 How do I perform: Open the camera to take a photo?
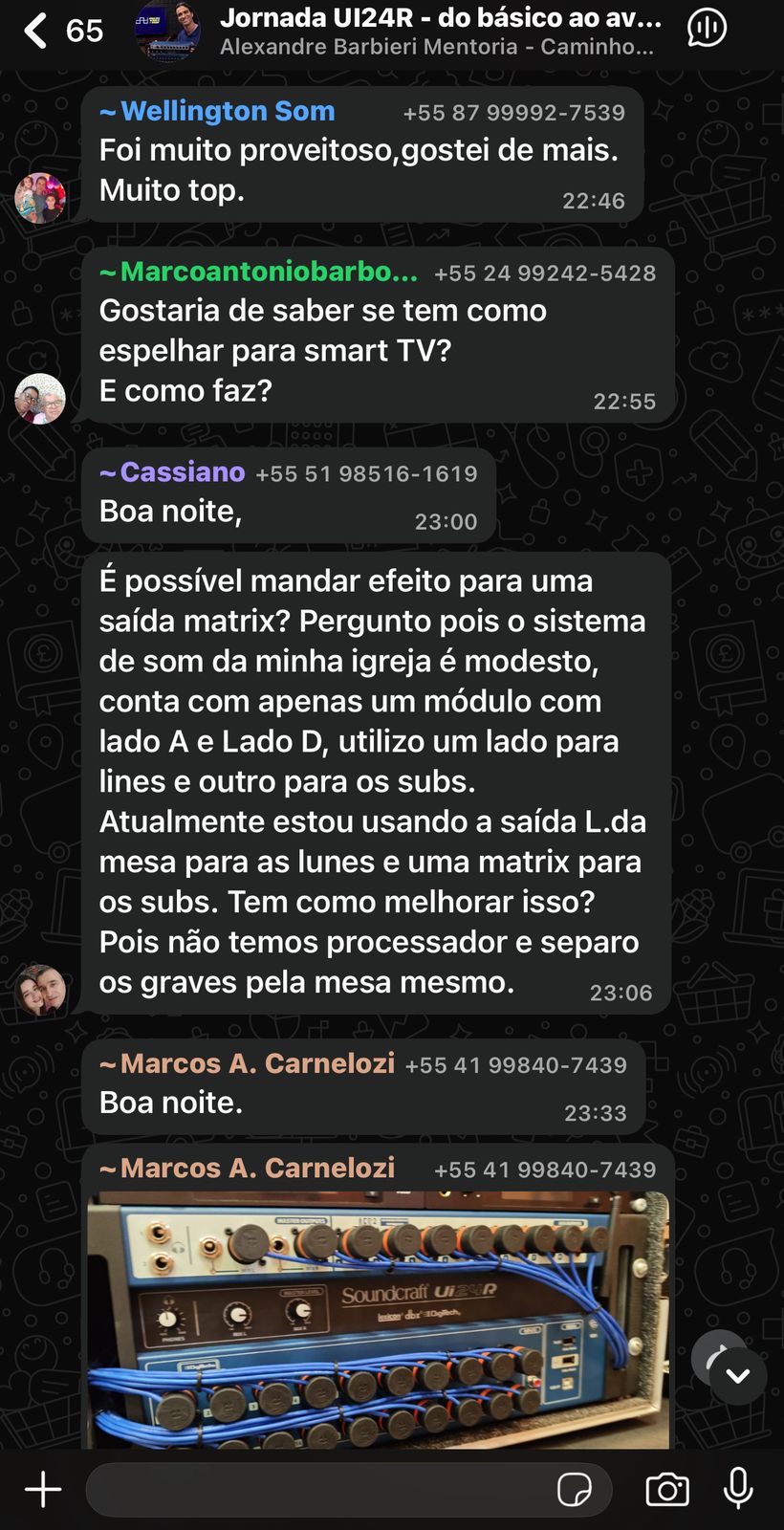(667, 1489)
